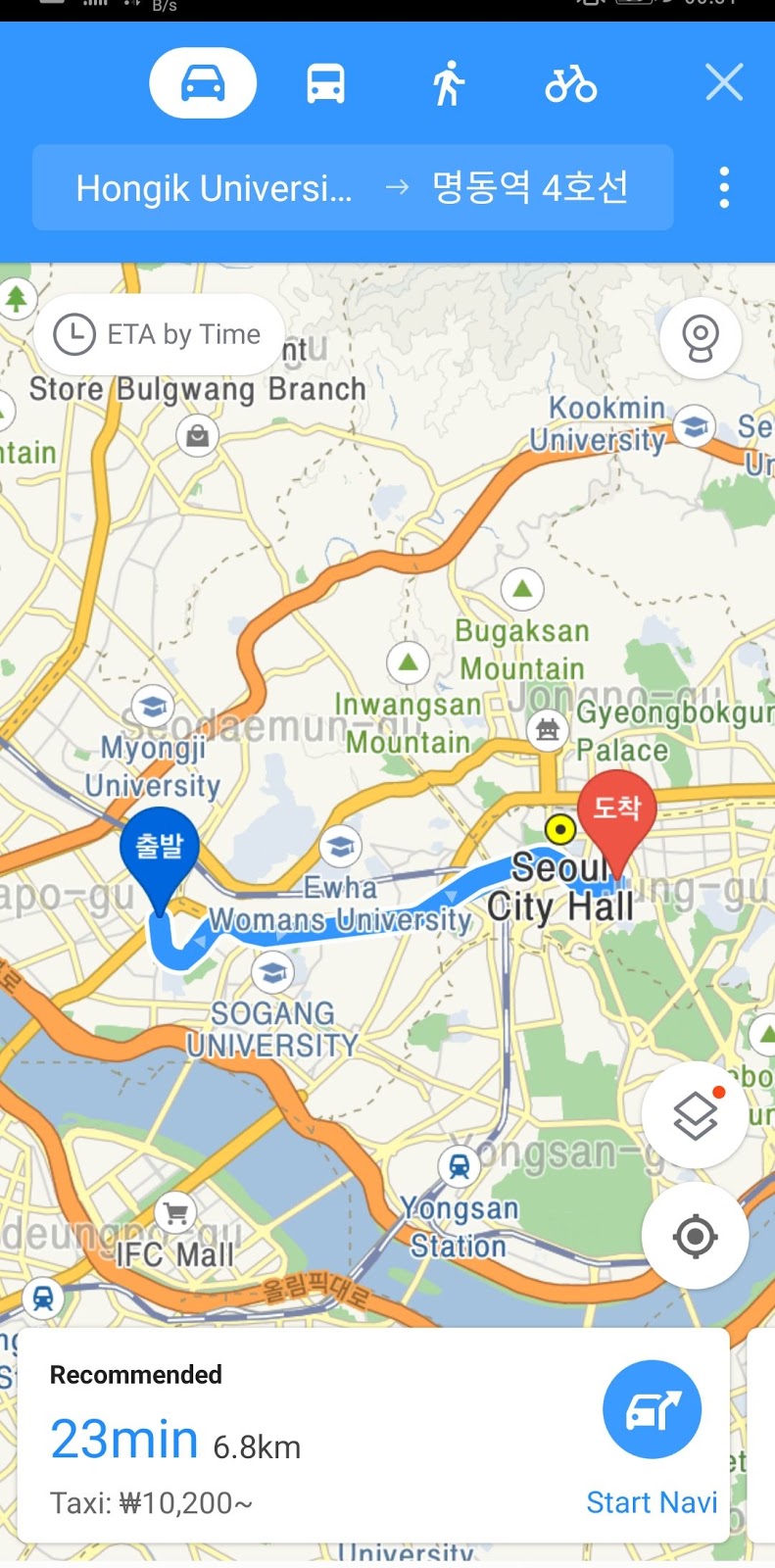Toggle ETA by Time display

tap(158, 334)
